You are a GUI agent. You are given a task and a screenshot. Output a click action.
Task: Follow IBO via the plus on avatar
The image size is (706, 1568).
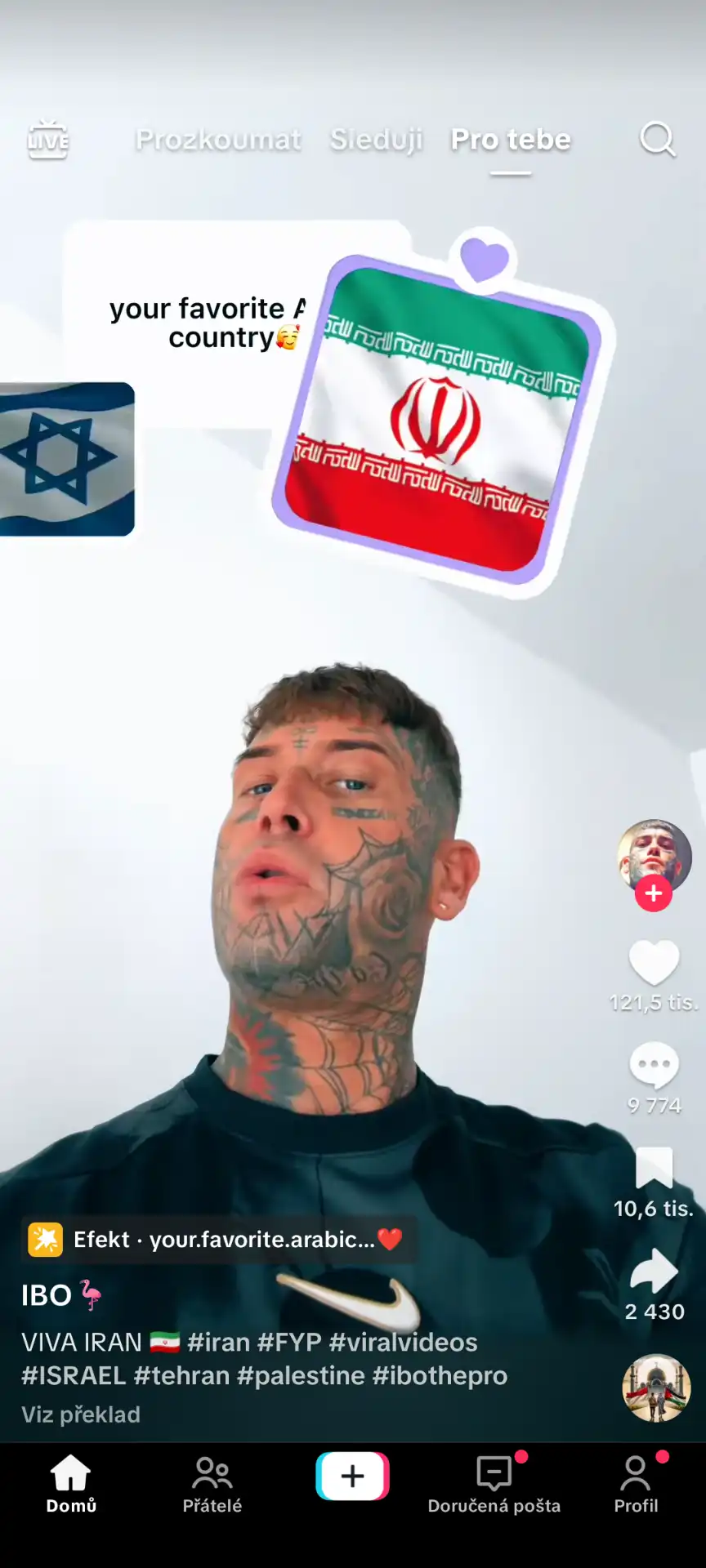point(652,894)
